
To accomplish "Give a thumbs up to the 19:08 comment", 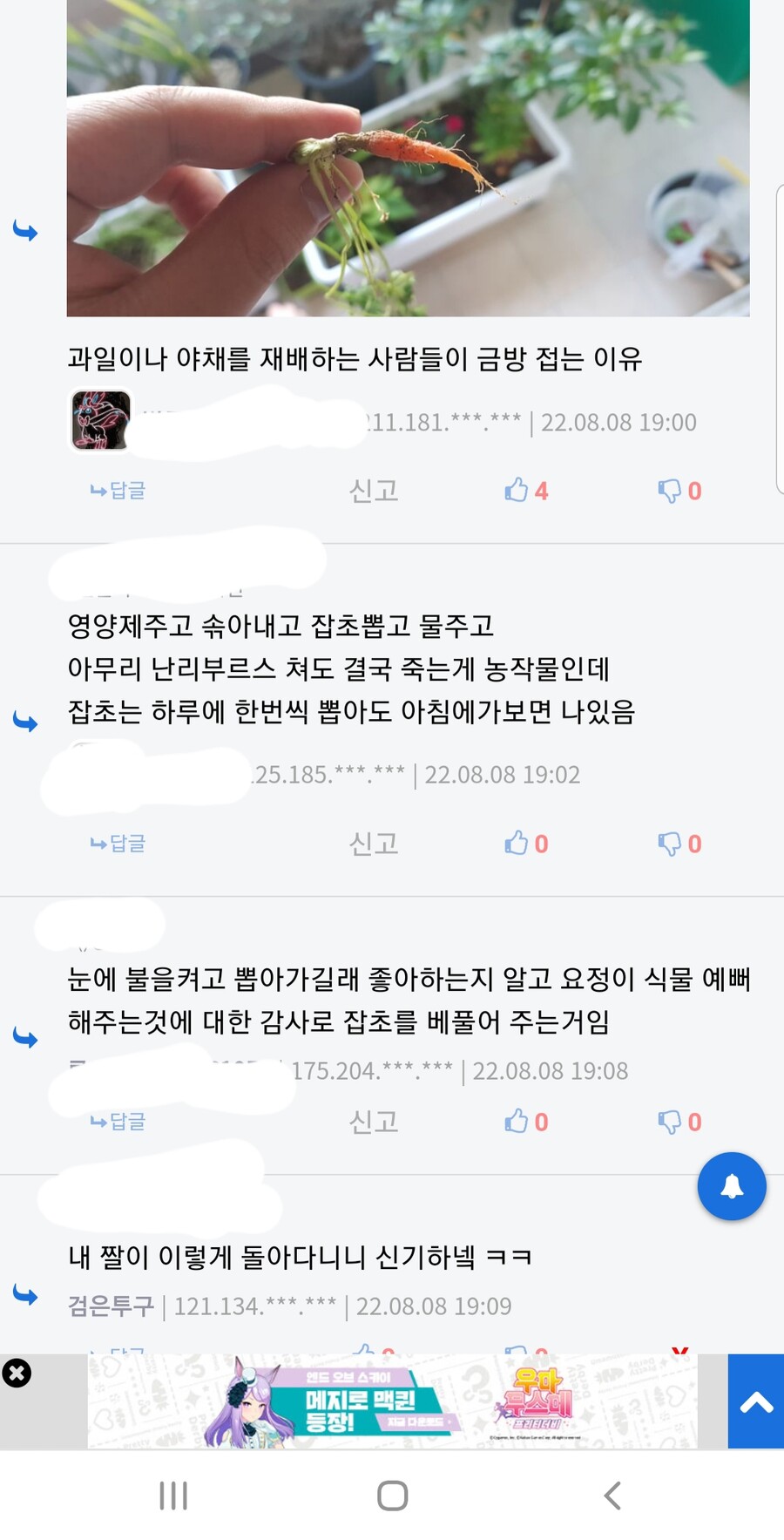I will click(525, 1122).
